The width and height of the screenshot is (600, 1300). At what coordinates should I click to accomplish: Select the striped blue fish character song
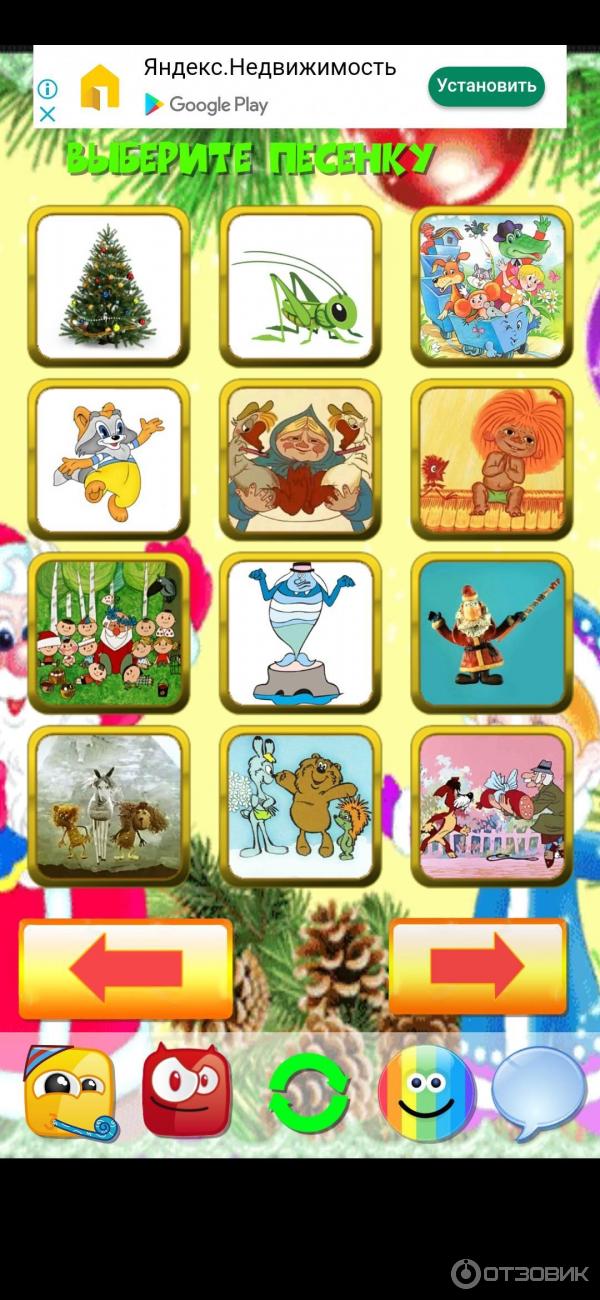pyautogui.click(x=300, y=632)
